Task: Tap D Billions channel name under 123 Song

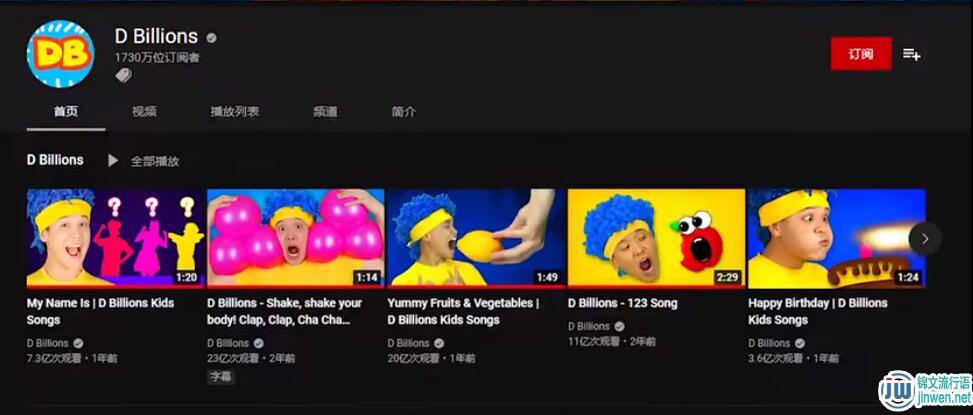Action: 589,326
